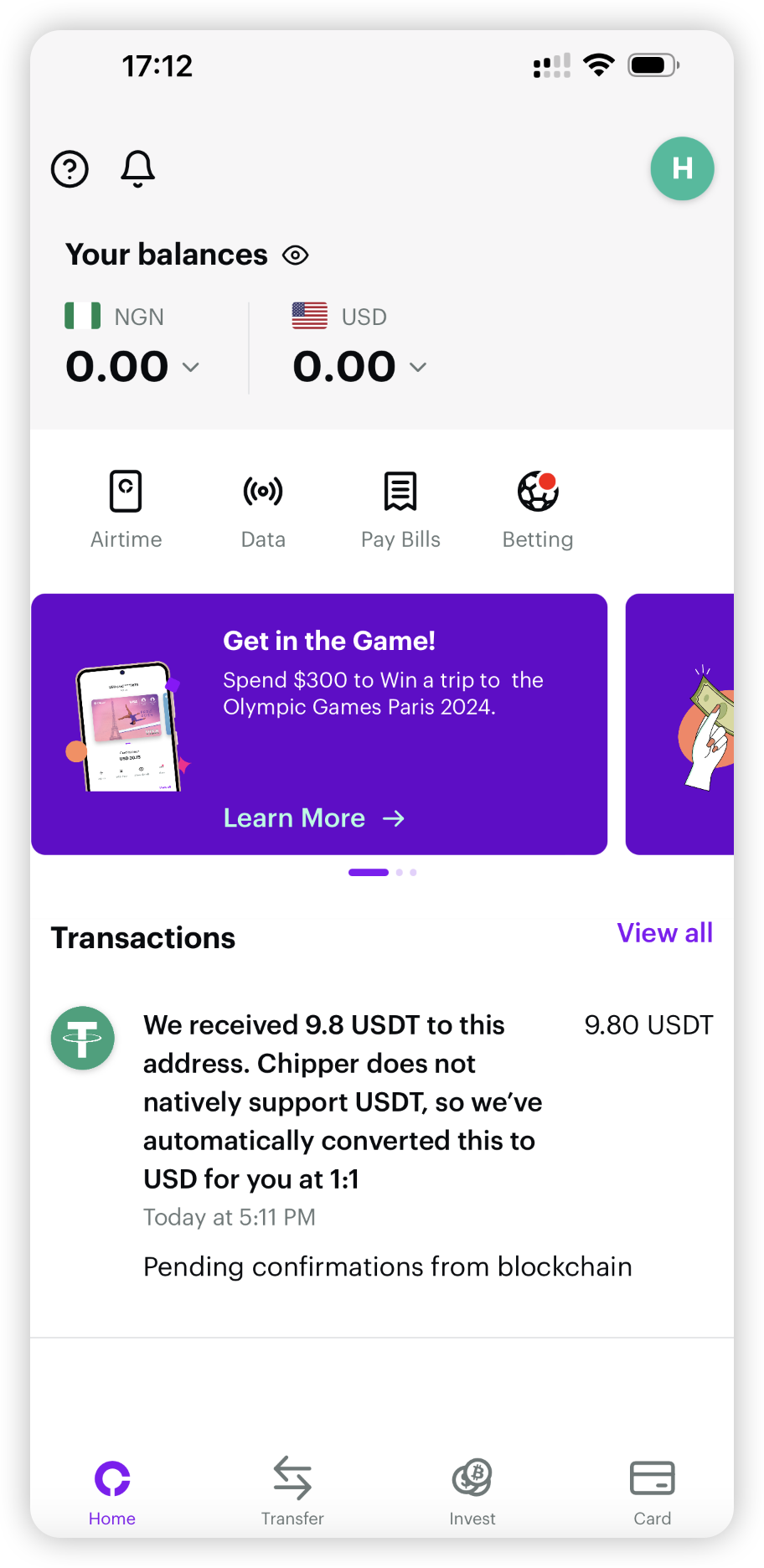Screen dimensions: 764x1568
Task: Switch to the Invest tab
Action: click(x=472, y=1492)
